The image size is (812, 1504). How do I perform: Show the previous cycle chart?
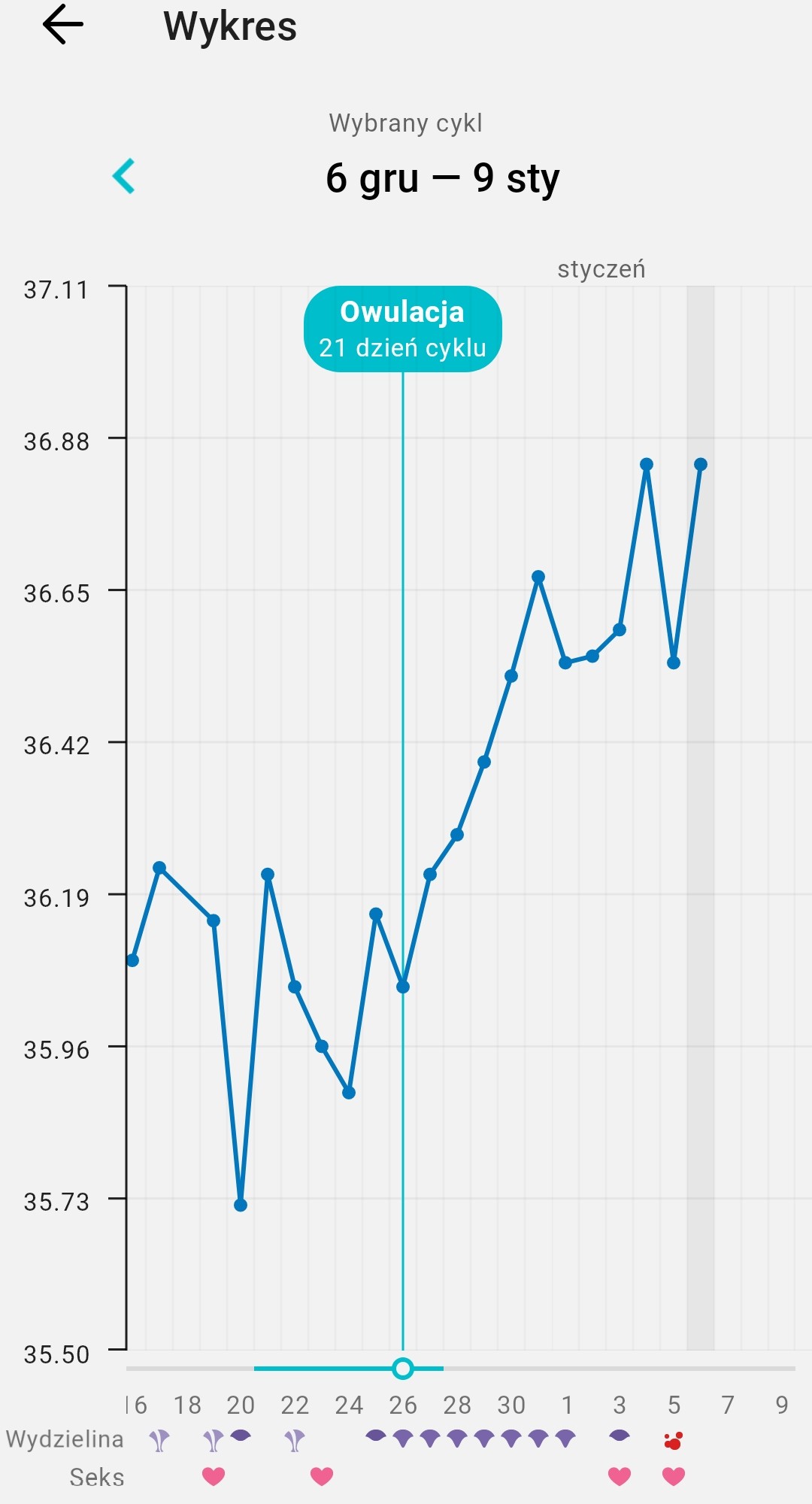tap(124, 177)
